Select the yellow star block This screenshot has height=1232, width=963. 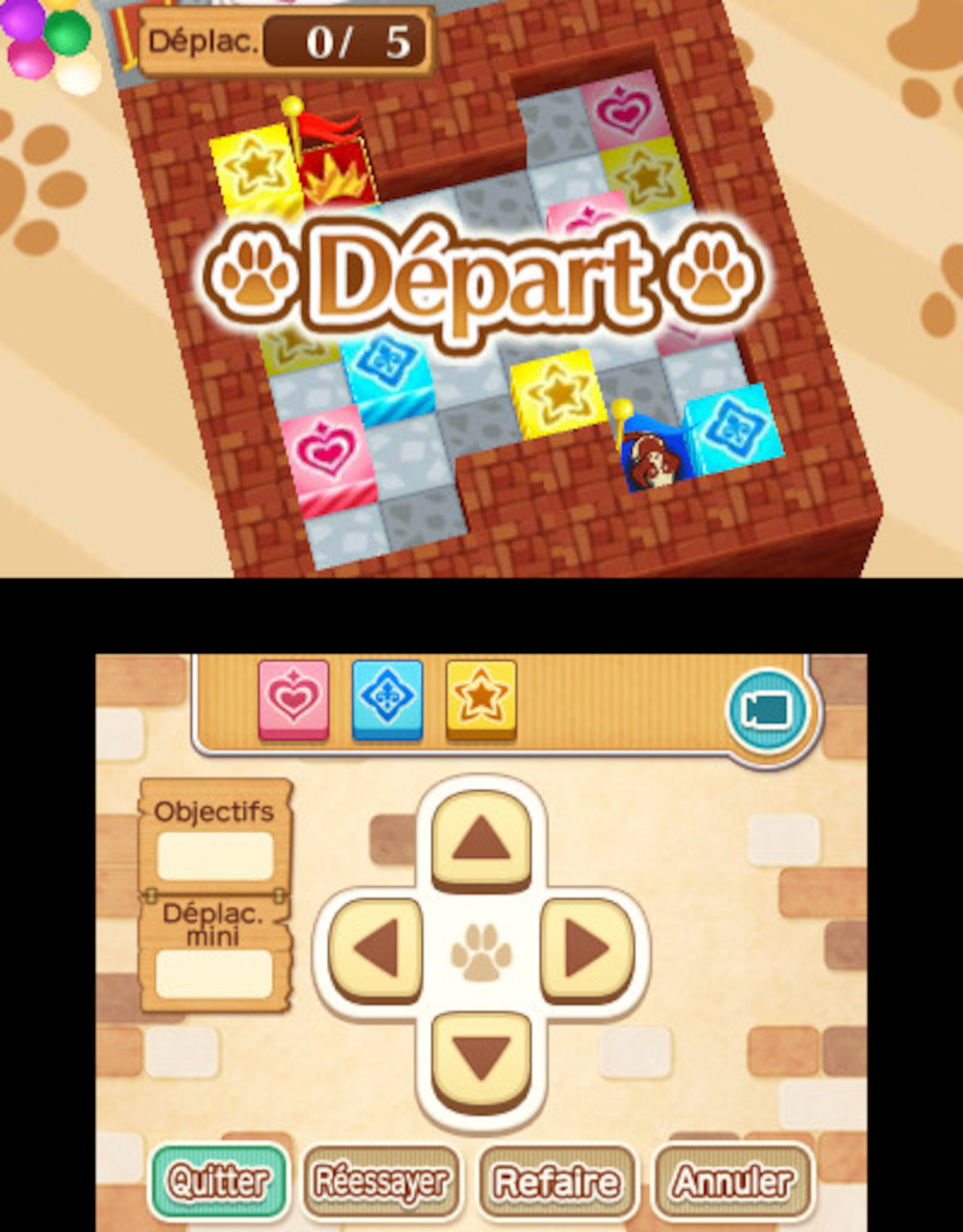point(481,698)
